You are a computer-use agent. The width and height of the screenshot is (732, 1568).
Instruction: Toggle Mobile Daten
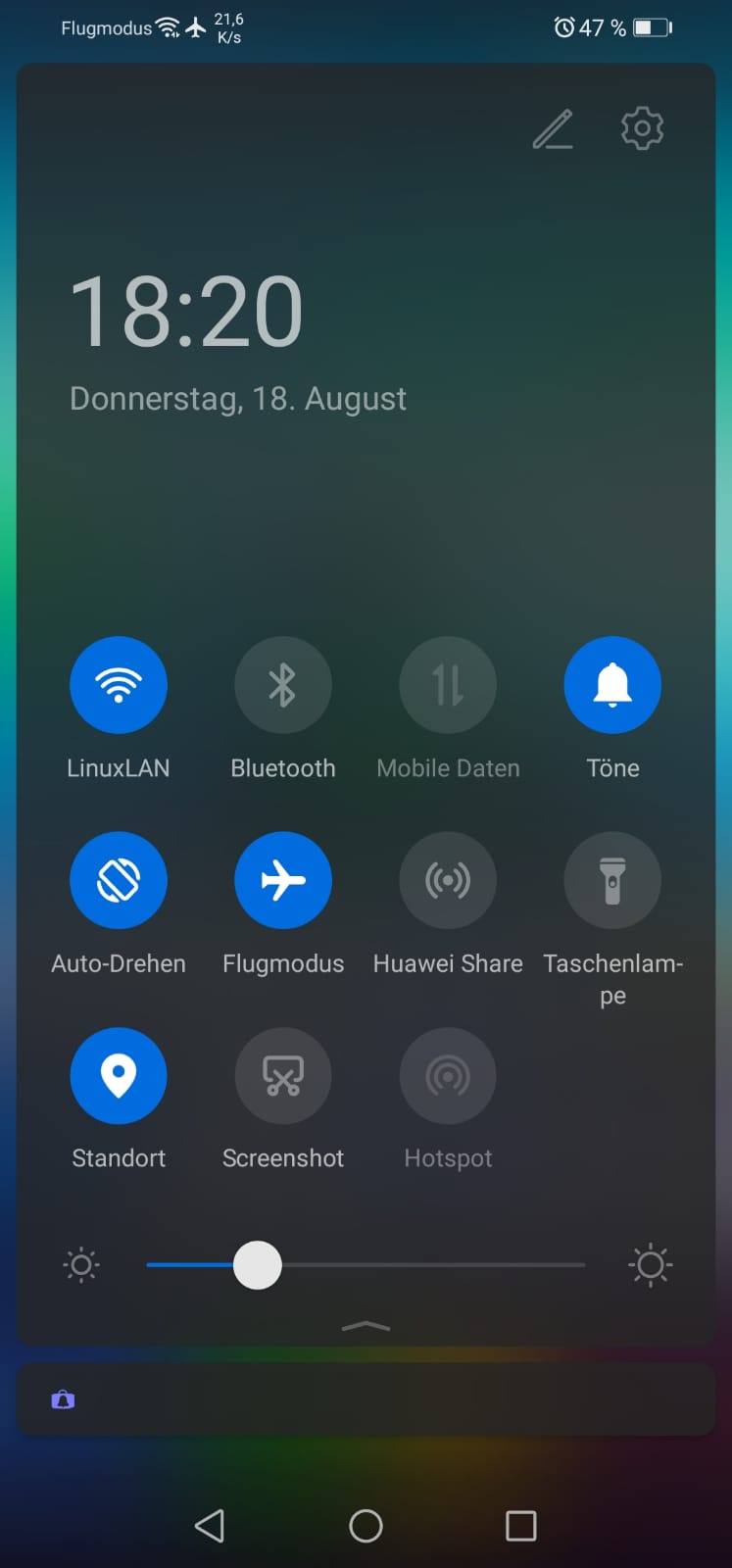[448, 685]
